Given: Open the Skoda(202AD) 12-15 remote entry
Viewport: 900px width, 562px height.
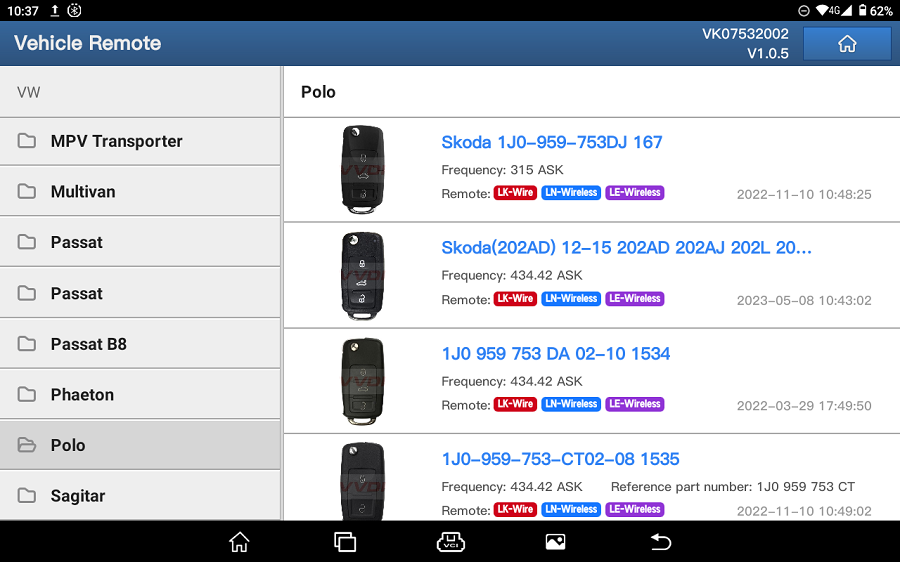Looking at the screenshot, I should [626, 248].
